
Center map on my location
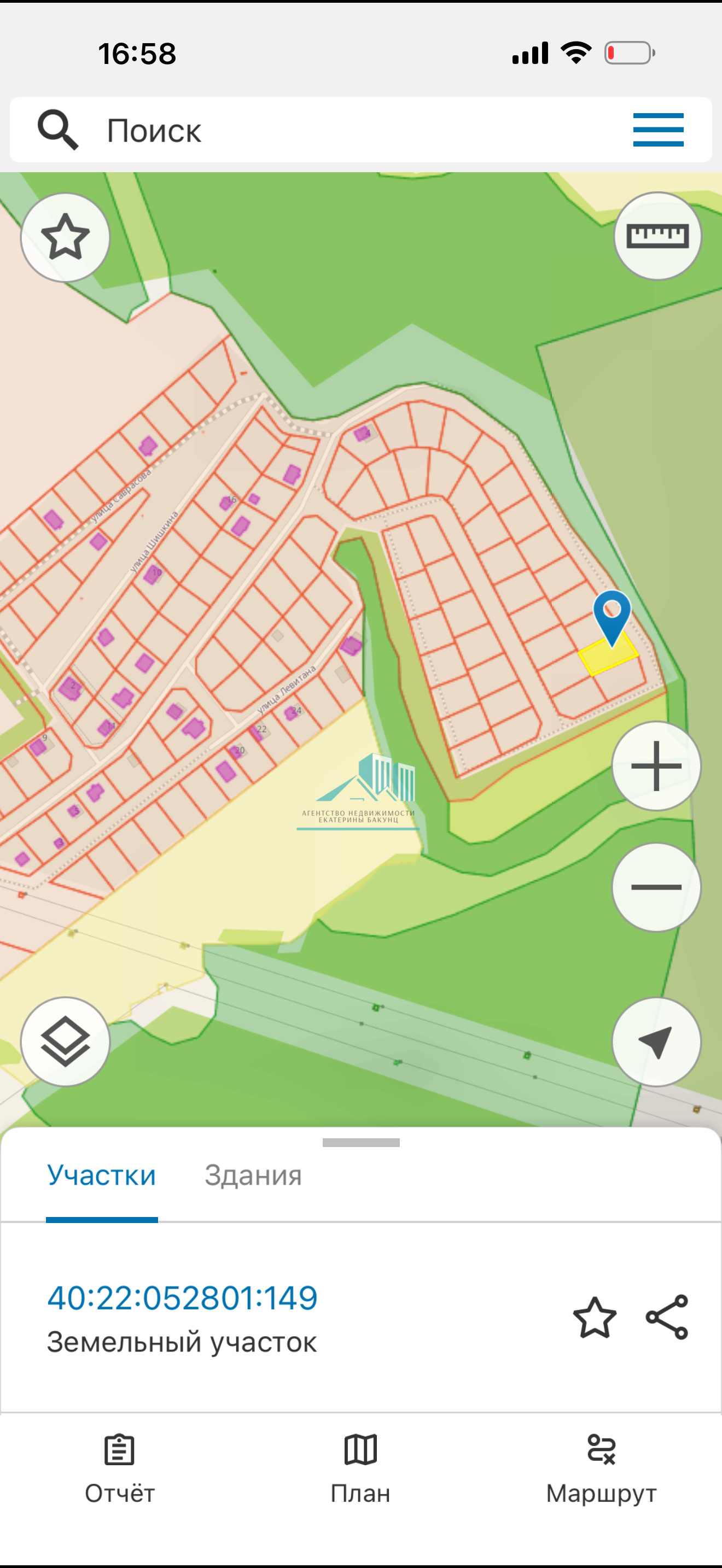pos(656,1042)
